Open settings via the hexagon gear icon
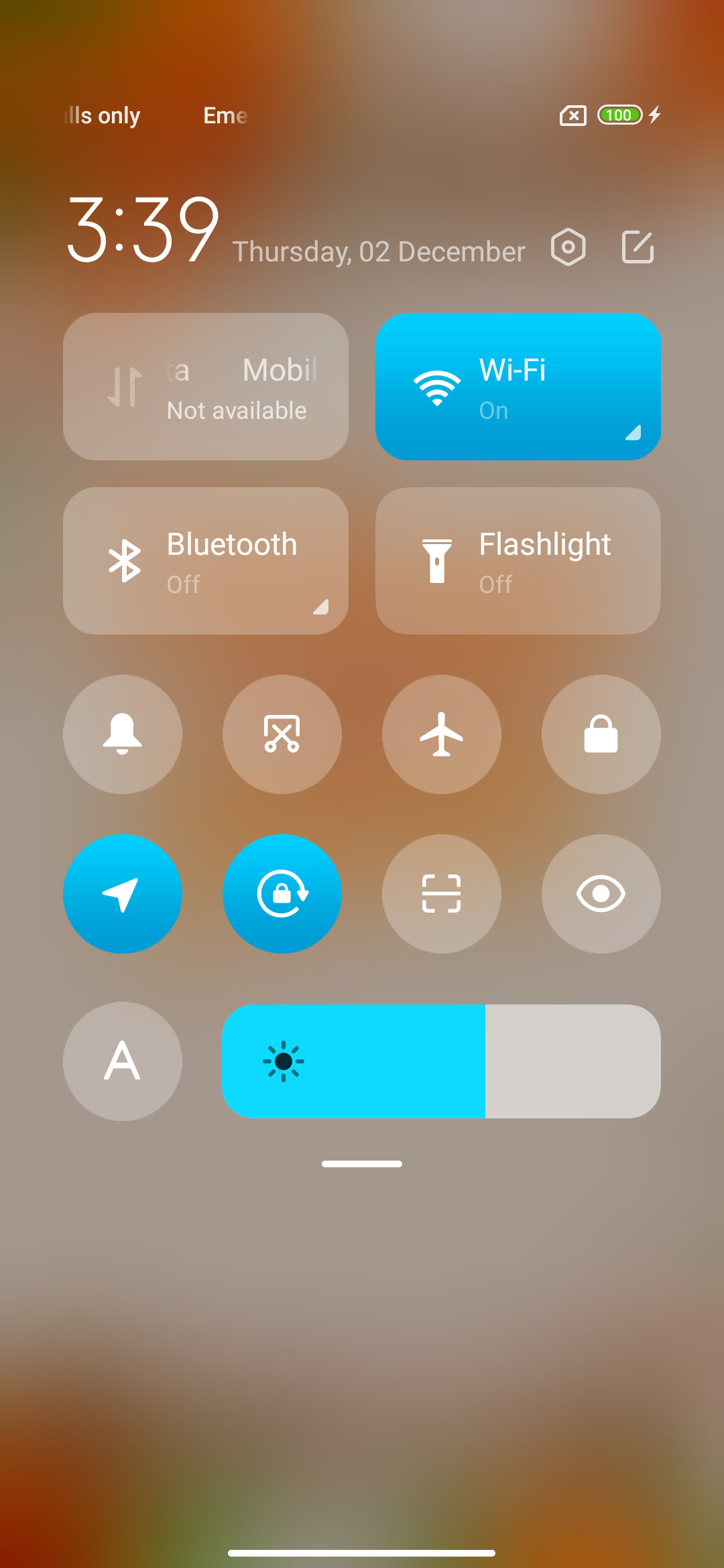The height and width of the screenshot is (1568, 724). (568, 247)
